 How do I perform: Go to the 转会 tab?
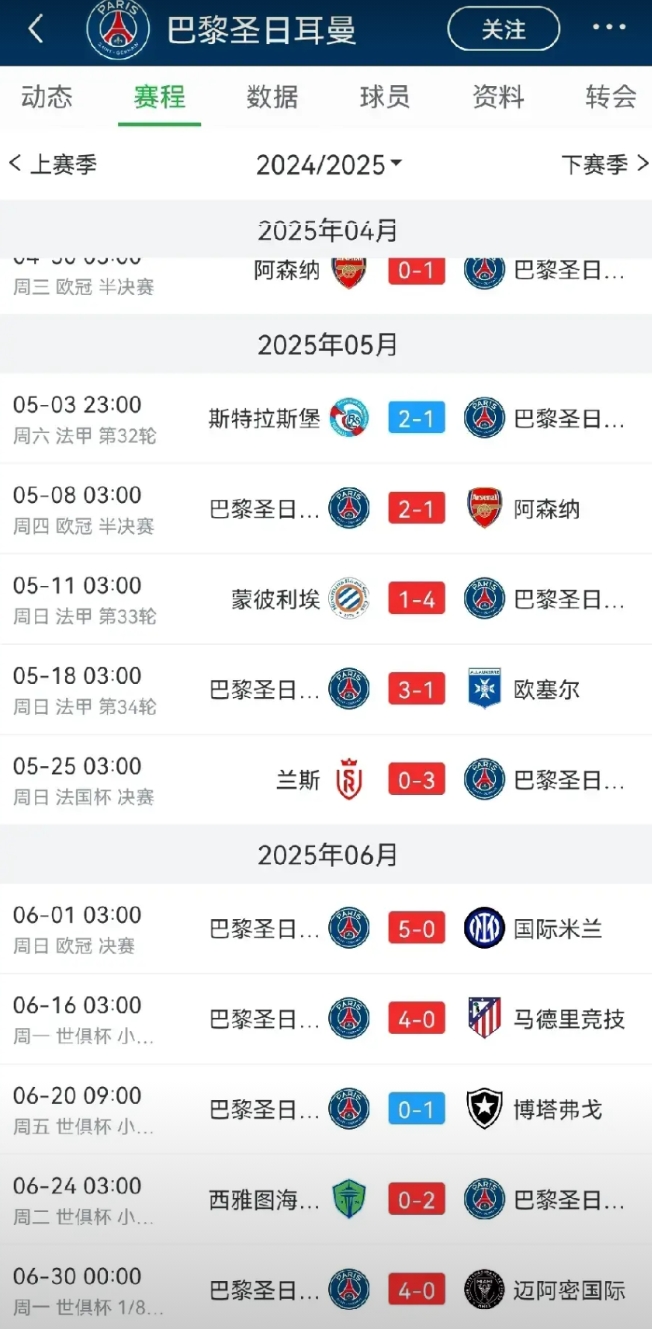tap(611, 97)
